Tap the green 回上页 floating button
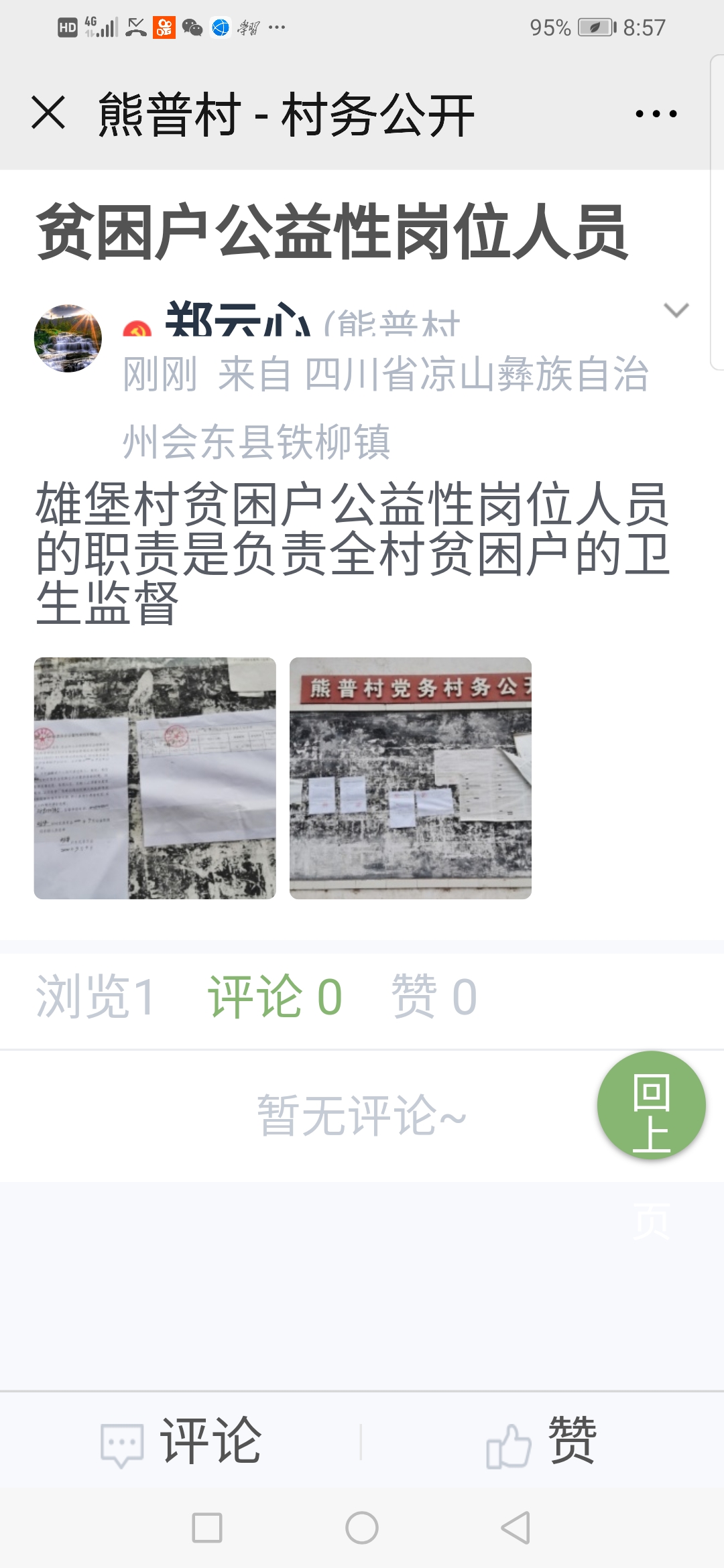 coord(651,1105)
